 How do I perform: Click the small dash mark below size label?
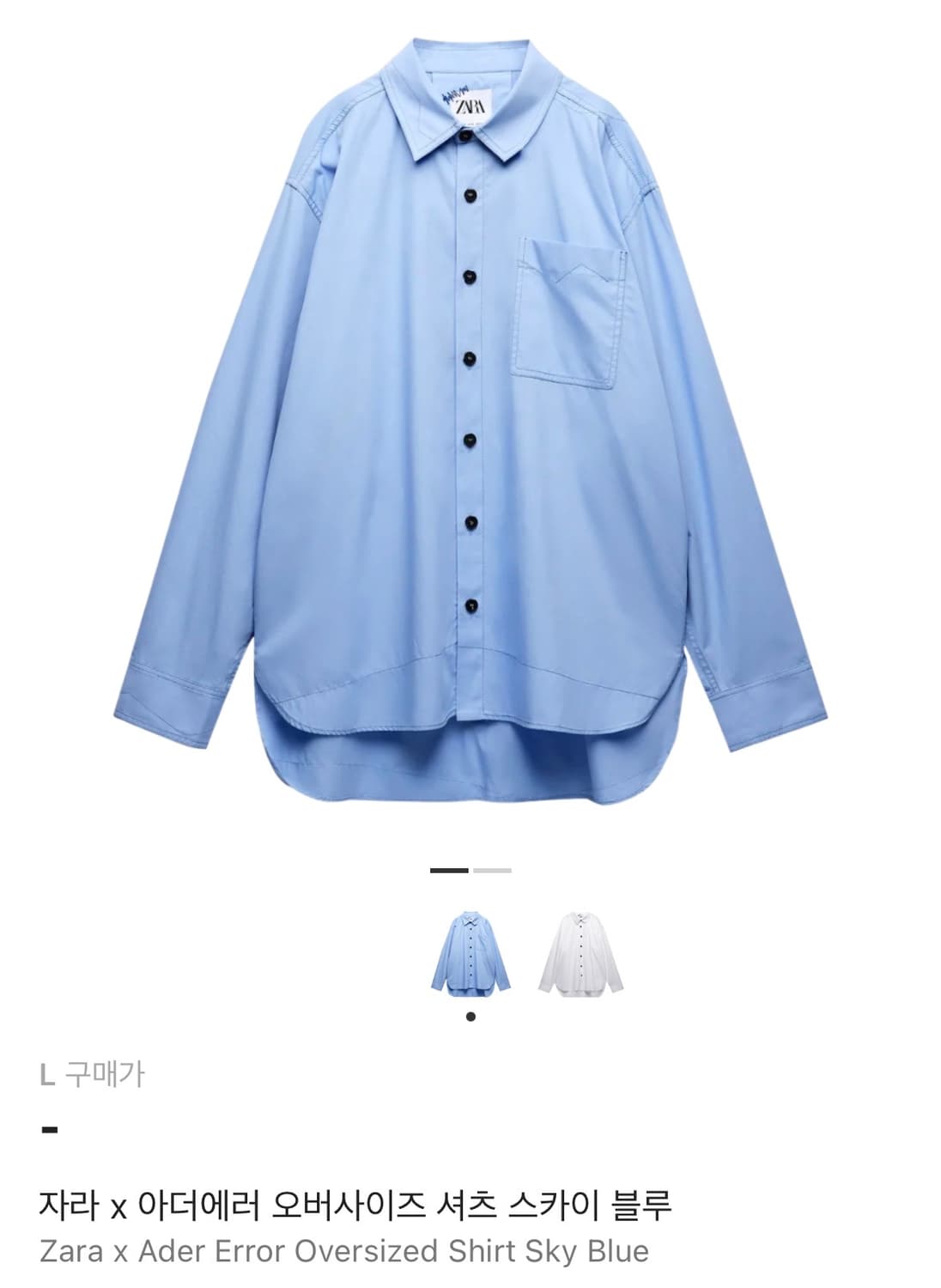49,1132
